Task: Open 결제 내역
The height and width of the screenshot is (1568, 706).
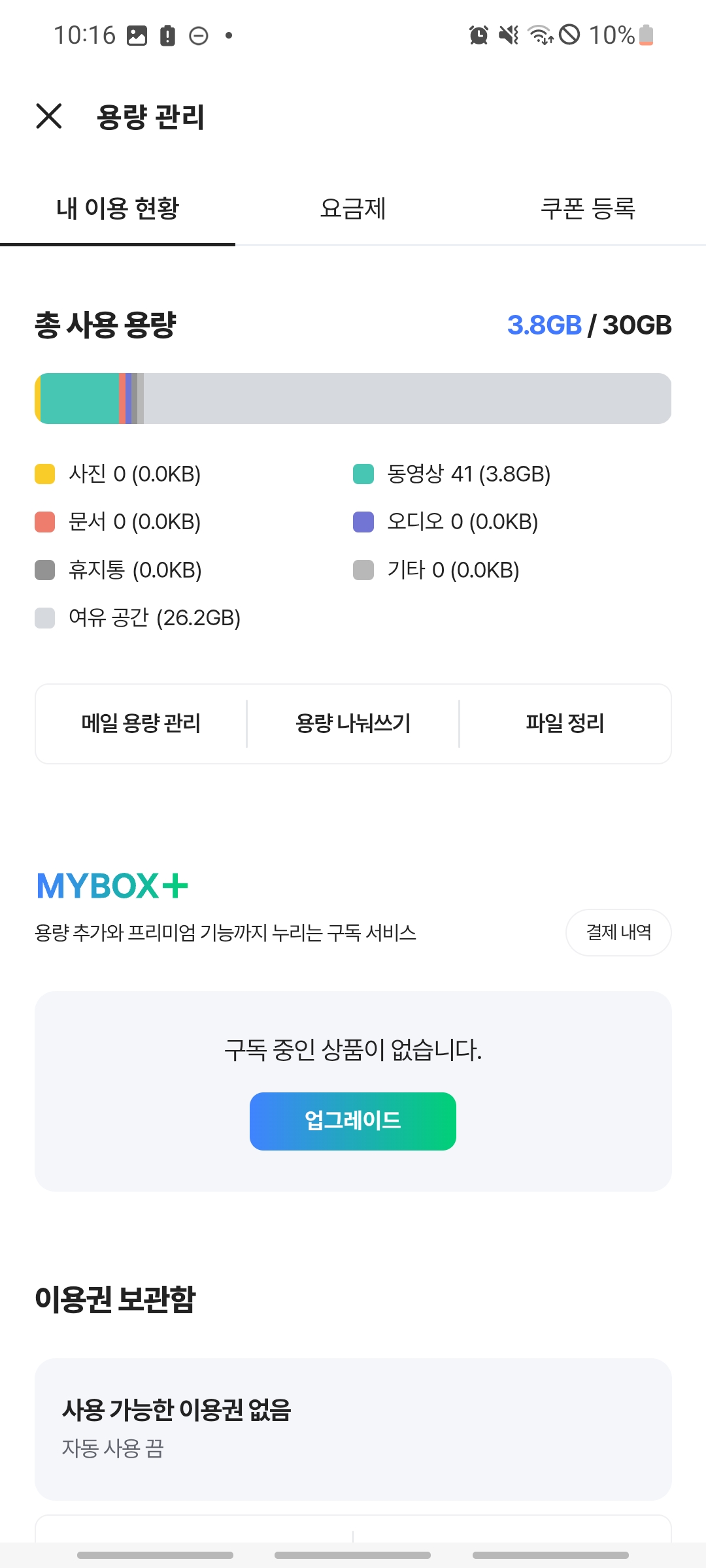Action: tap(618, 933)
